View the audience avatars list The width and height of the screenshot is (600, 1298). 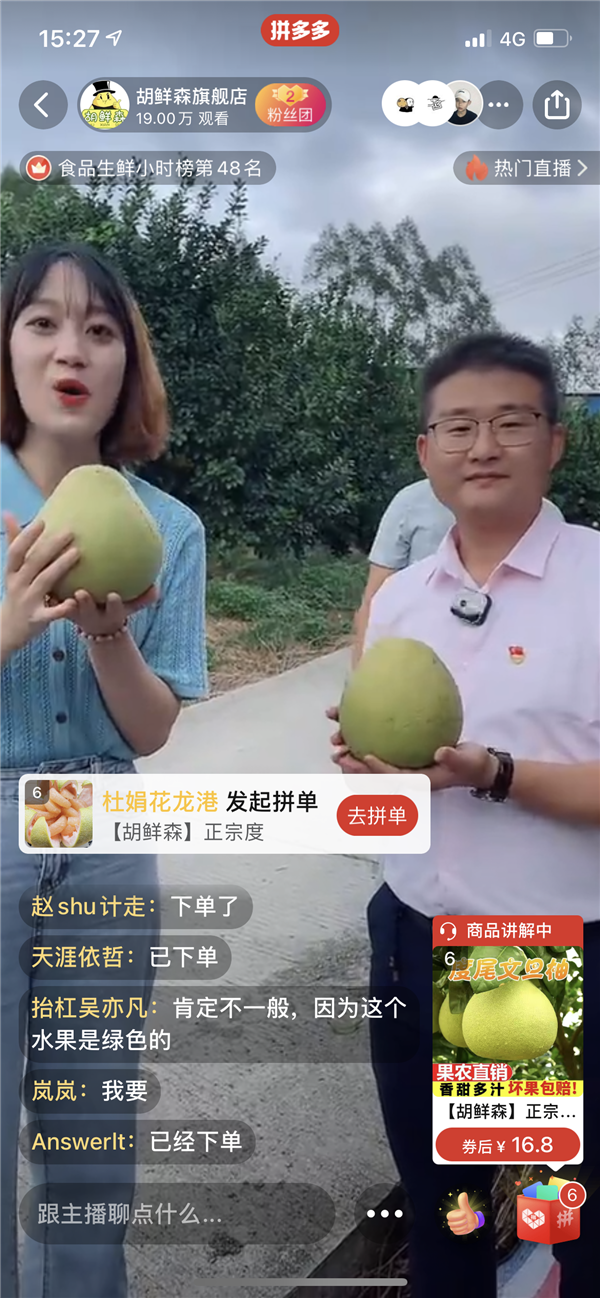tap(433, 104)
